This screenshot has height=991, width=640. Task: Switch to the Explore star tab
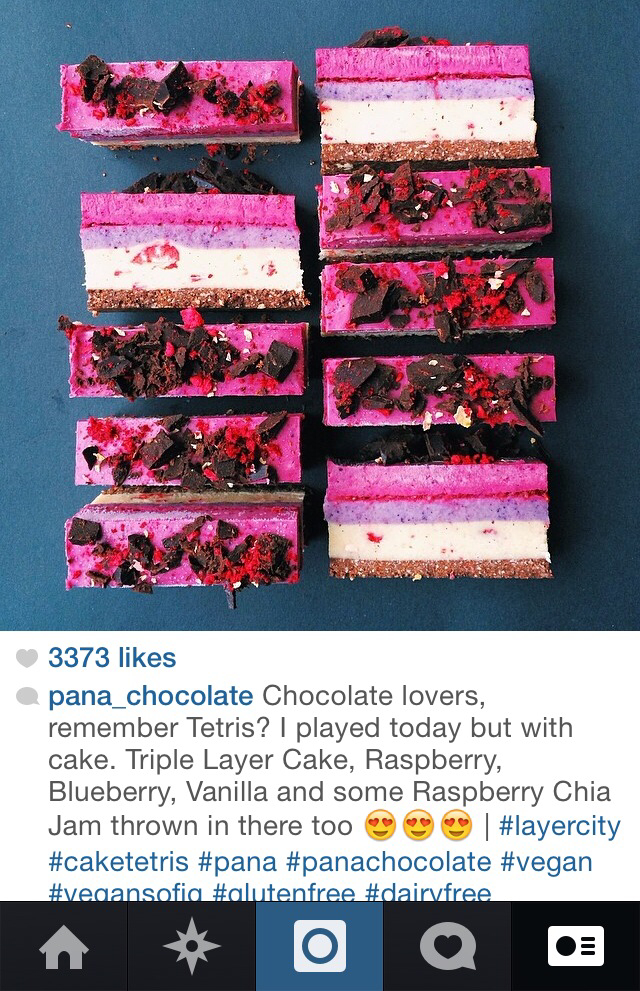[x=192, y=946]
